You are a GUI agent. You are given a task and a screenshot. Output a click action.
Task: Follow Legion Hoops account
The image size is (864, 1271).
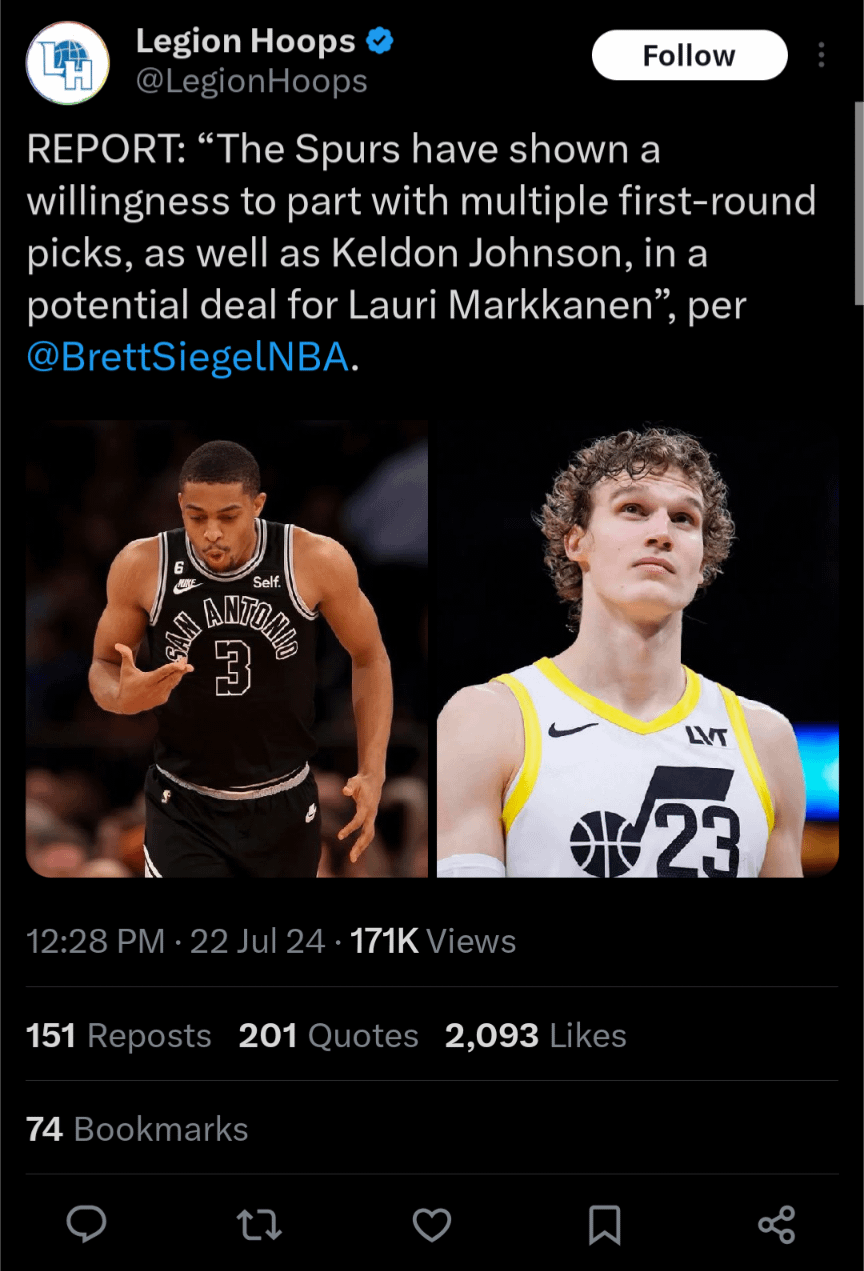click(x=689, y=56)
